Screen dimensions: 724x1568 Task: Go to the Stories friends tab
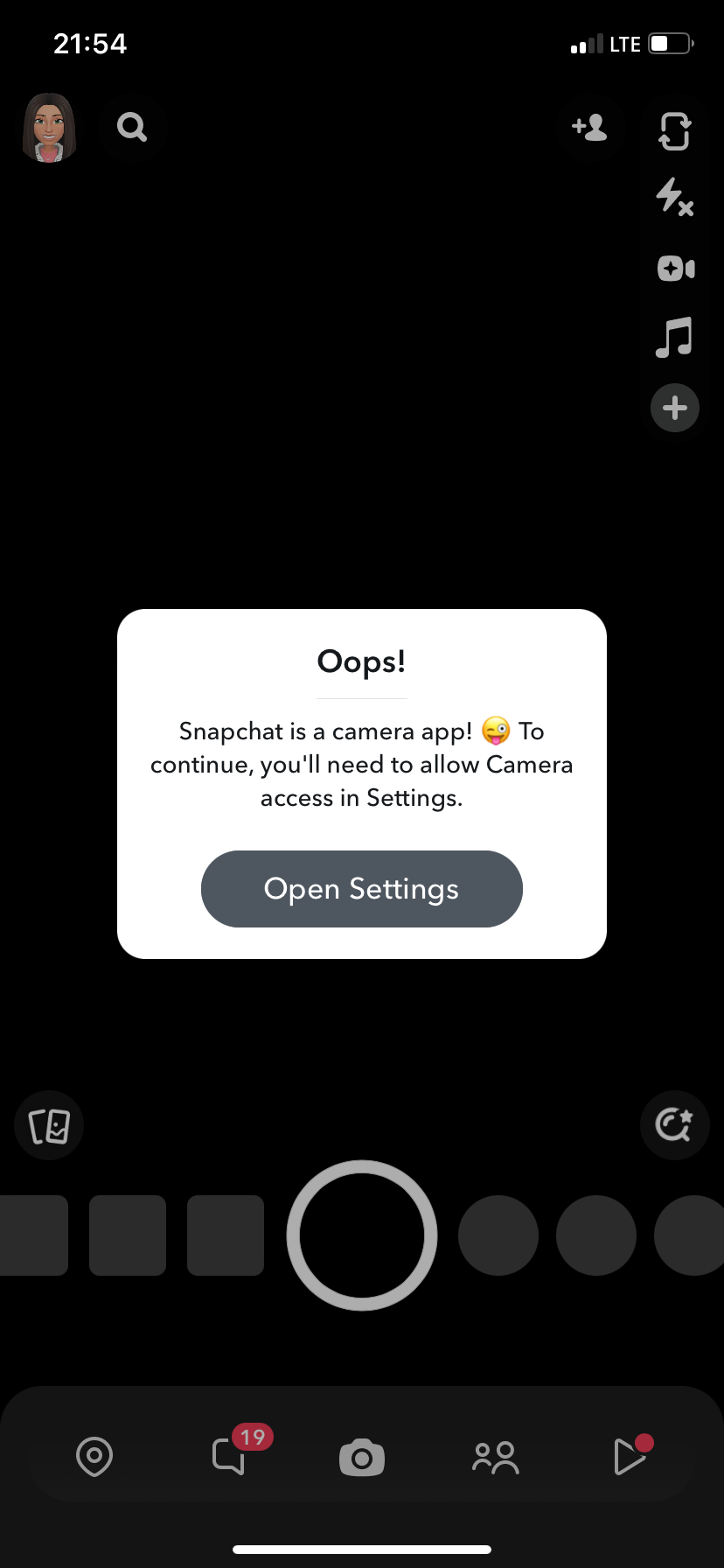point(495,1457)
